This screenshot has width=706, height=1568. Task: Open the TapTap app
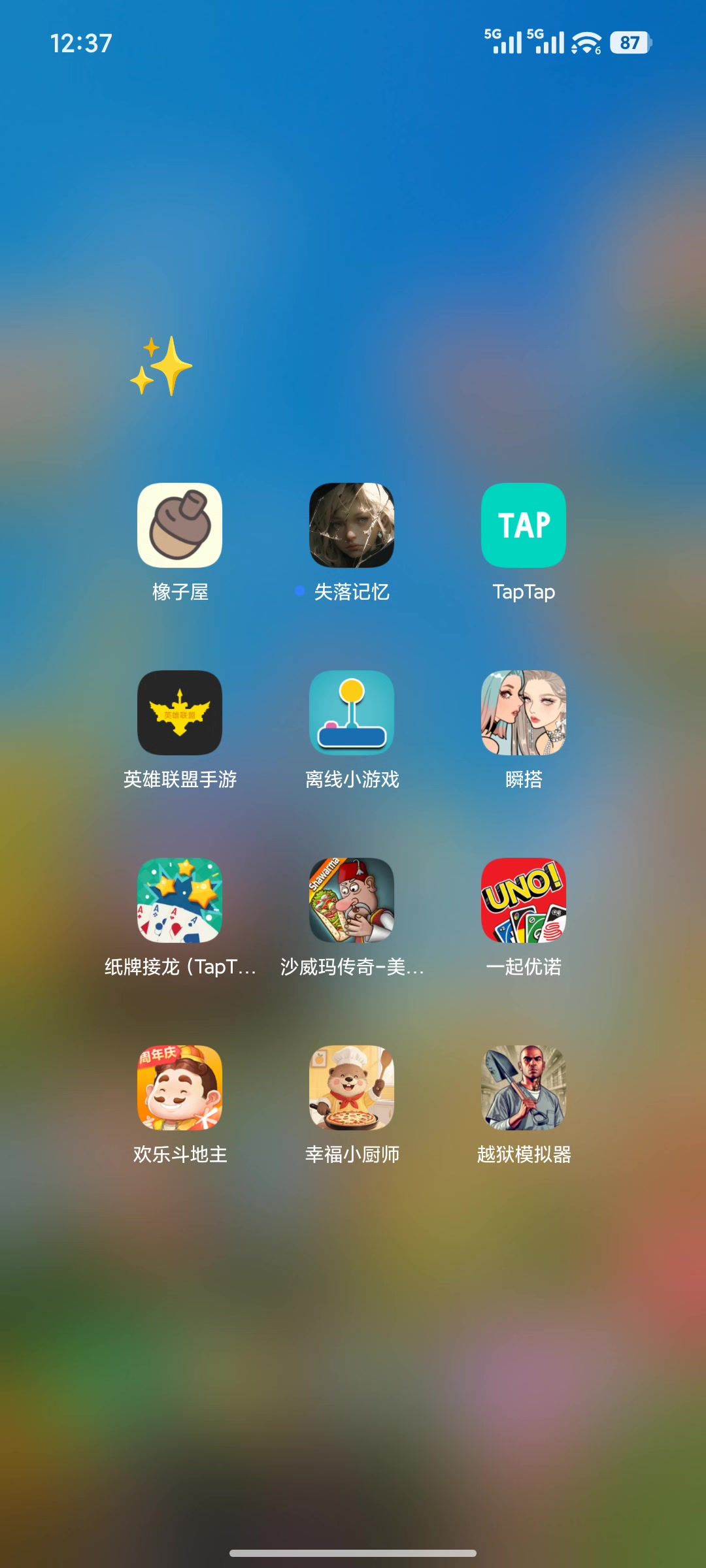[524, 525]
